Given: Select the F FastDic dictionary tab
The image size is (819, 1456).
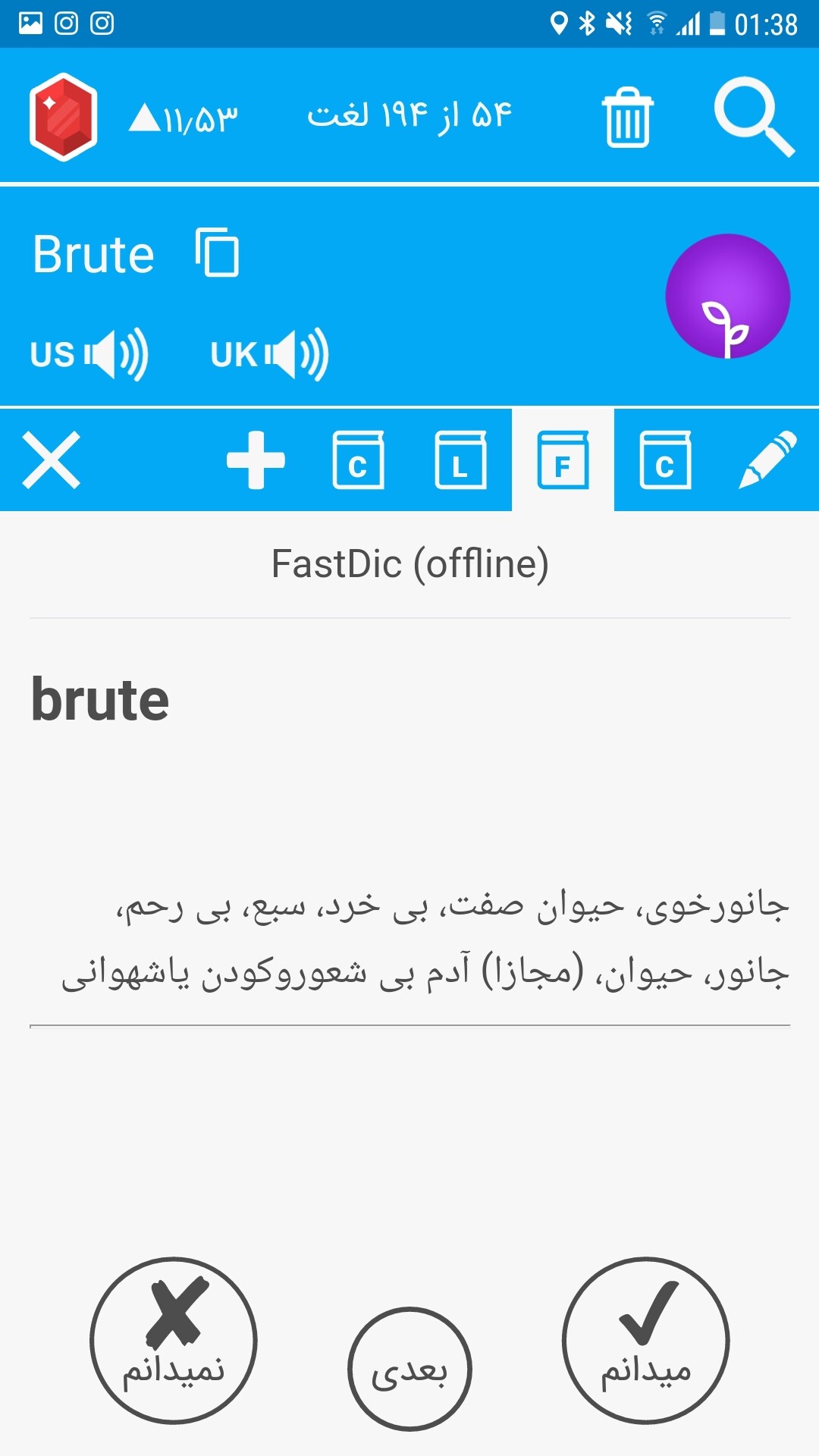Looking at the screenshot, I should (x=563, y=460).
